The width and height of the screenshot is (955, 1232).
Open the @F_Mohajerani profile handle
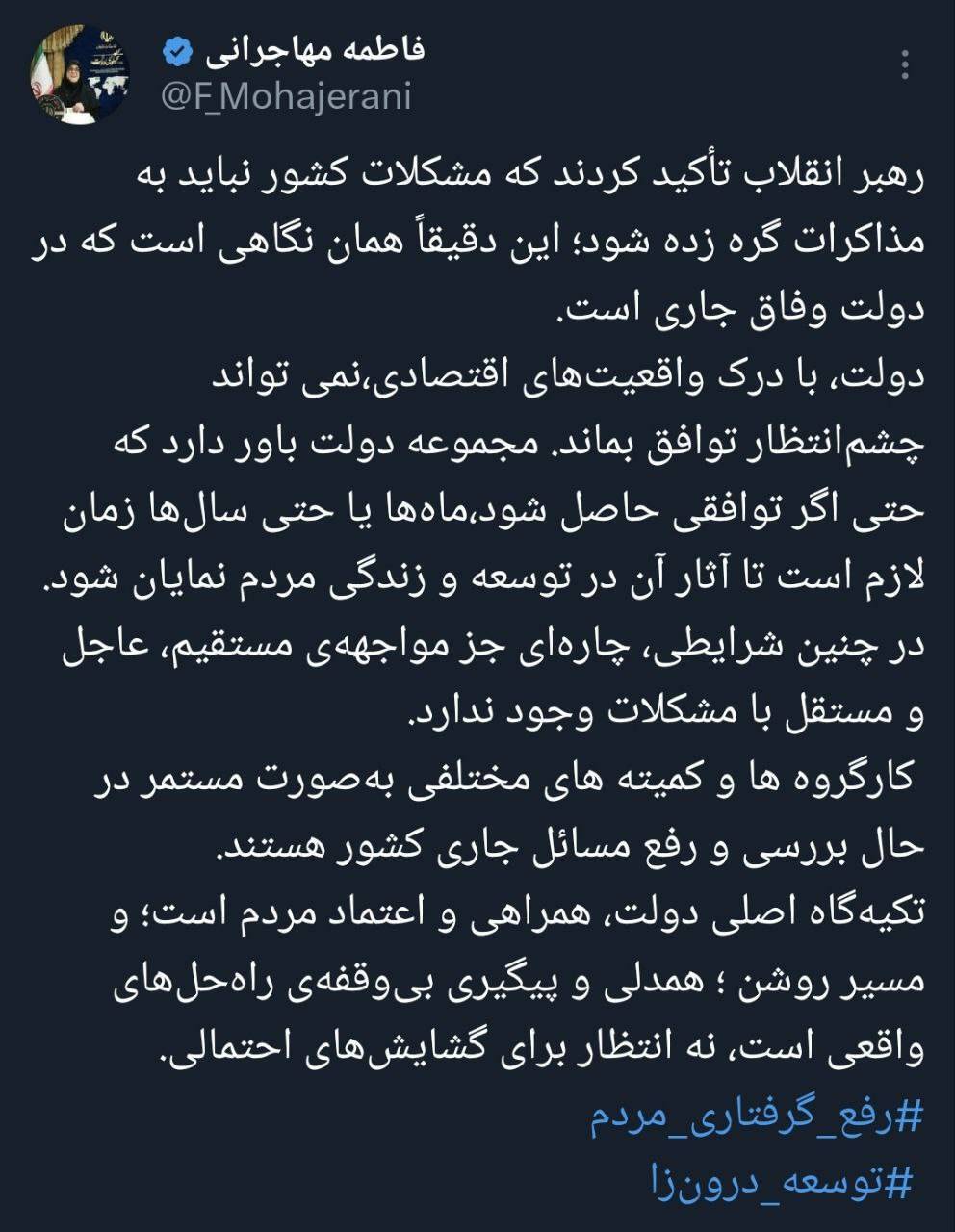286,97
